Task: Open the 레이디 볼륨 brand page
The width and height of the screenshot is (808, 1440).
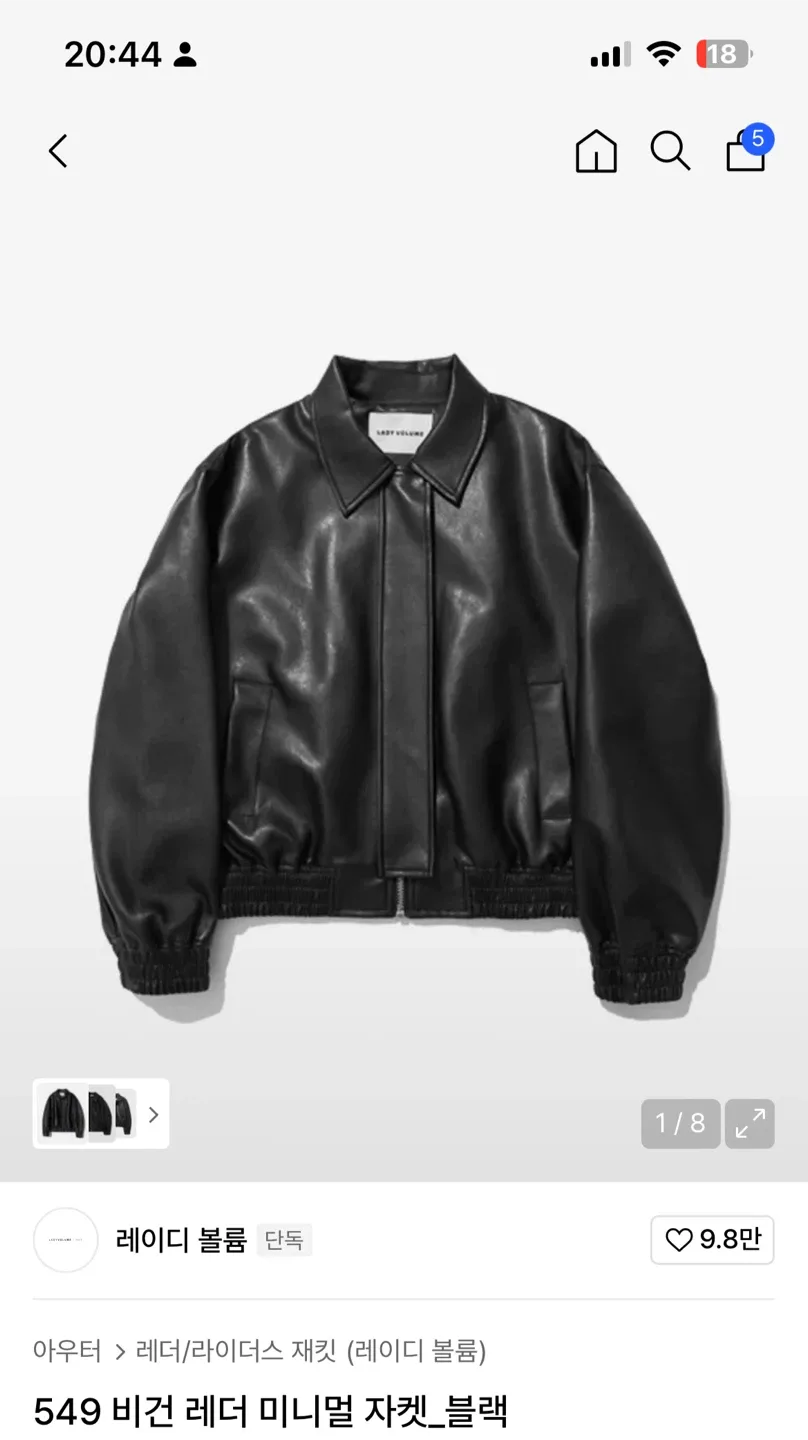Action: coord(181,1241)
